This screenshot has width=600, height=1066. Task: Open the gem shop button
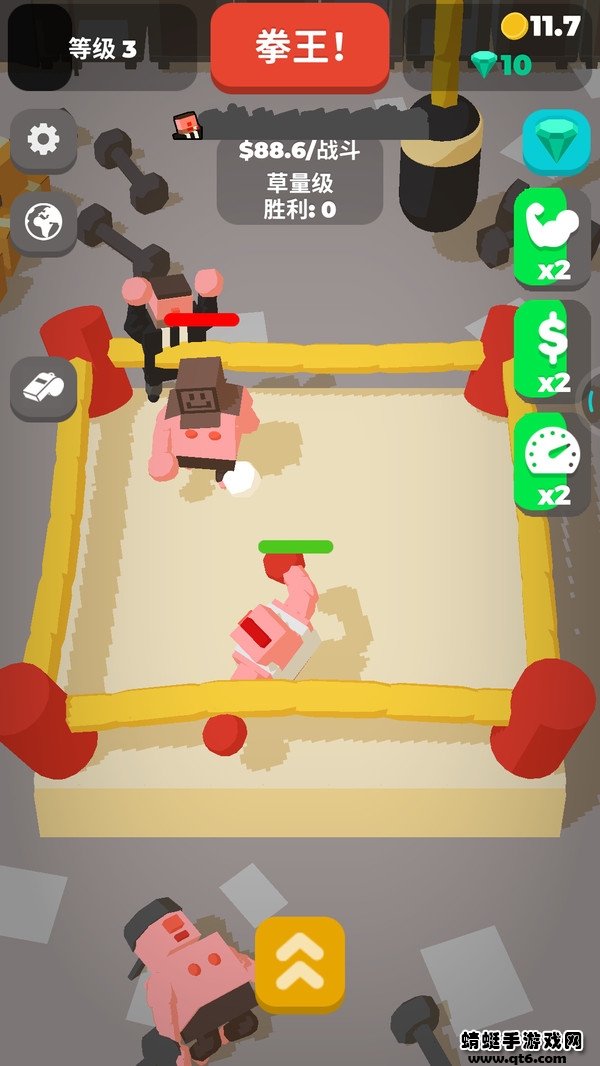556,143
